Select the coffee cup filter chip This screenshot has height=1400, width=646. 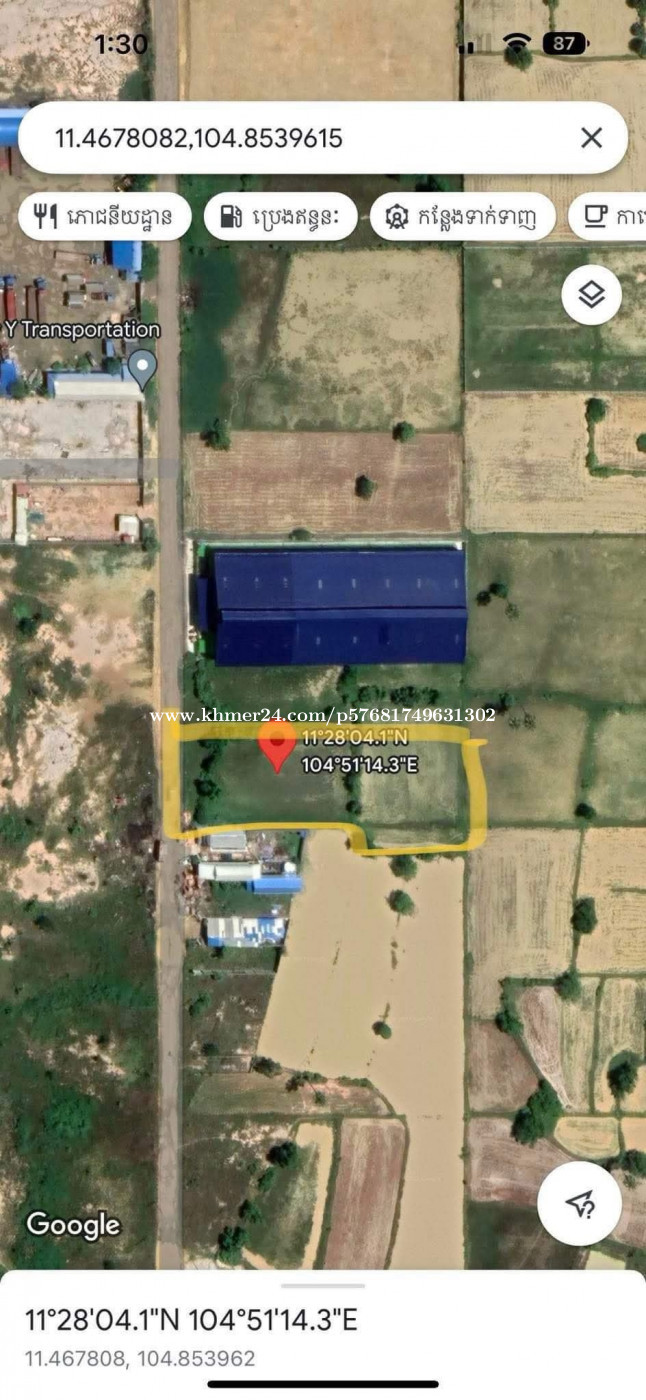(608, 217)
